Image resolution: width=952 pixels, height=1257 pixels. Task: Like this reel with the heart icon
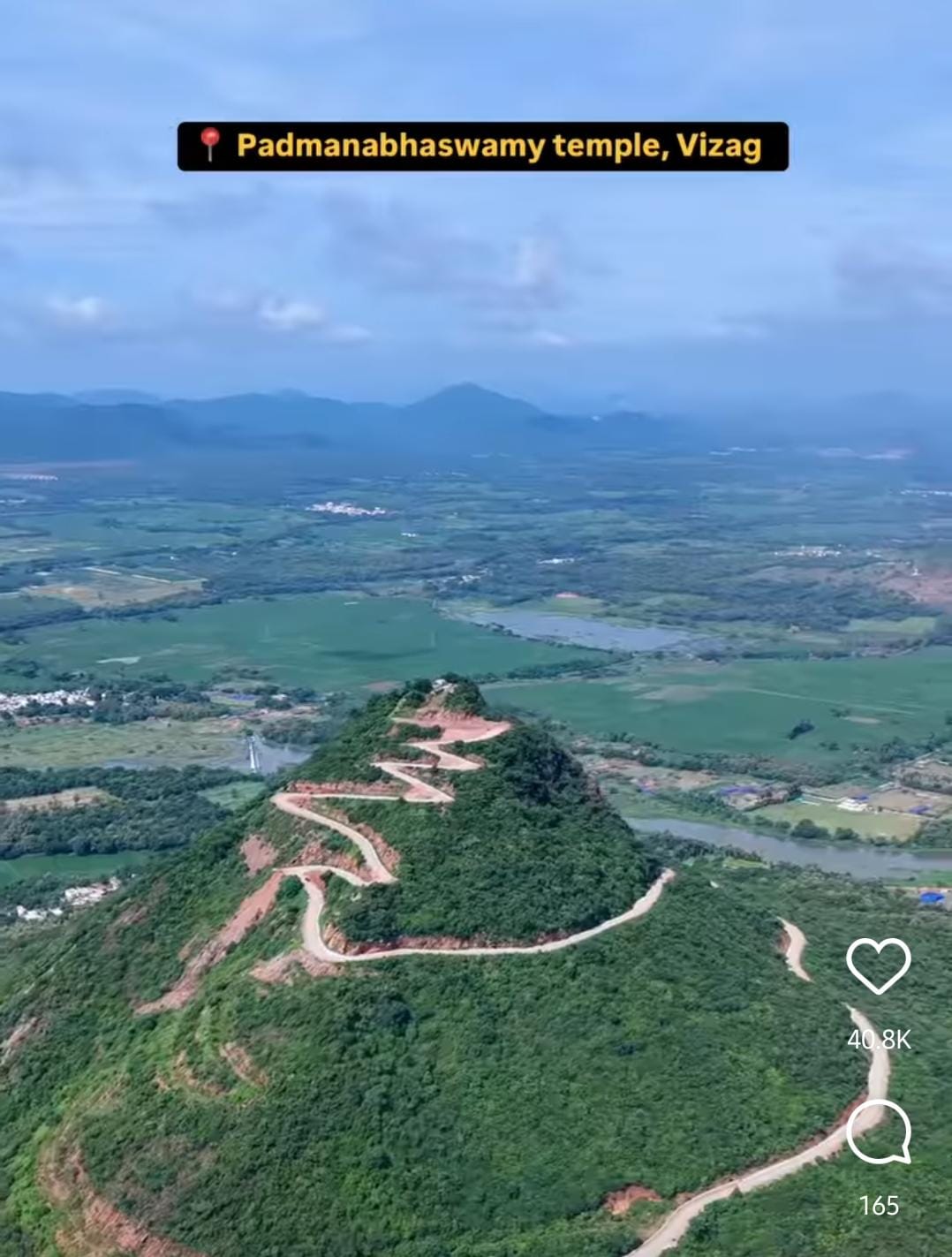878,965
